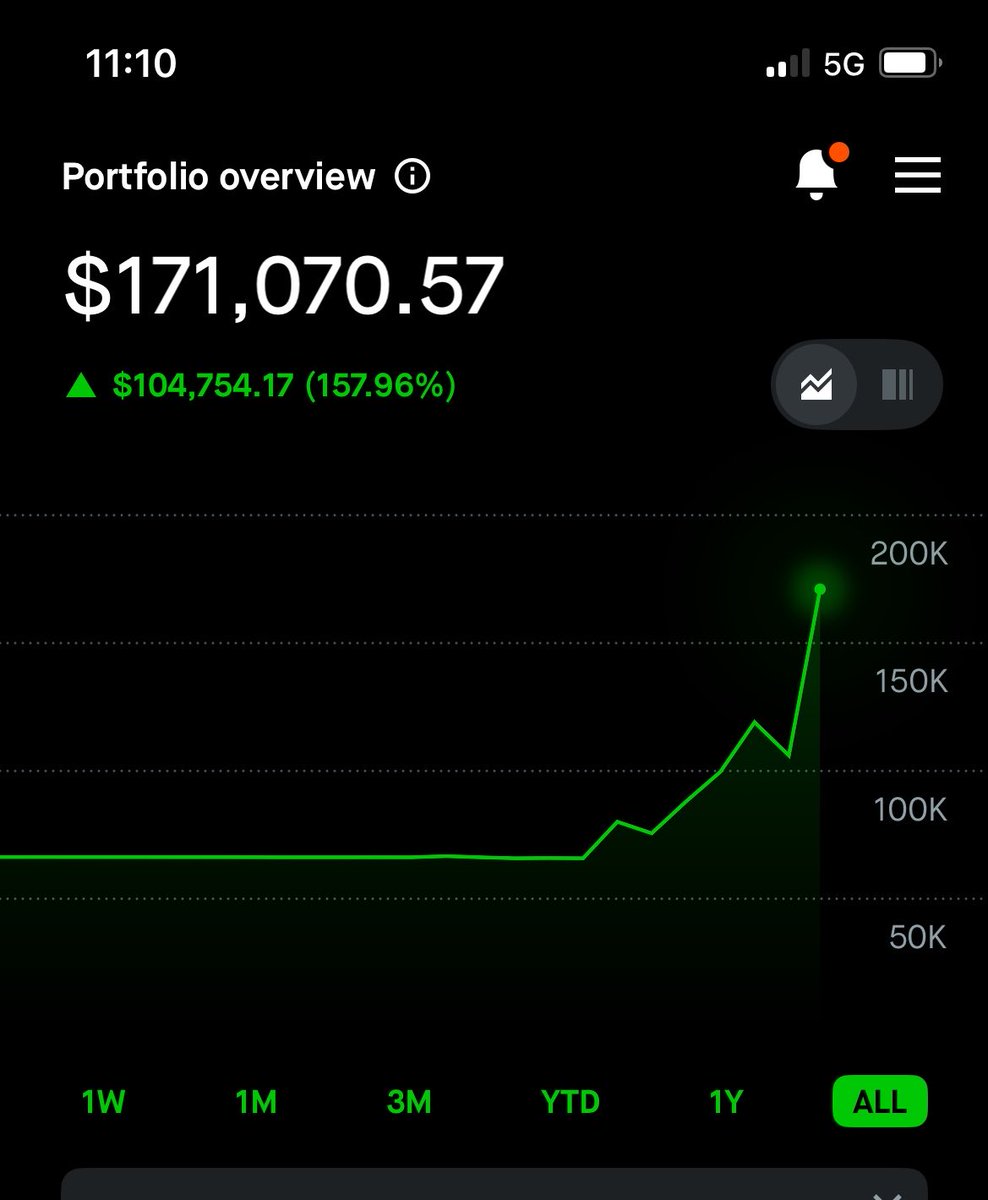Open the hamburger menu

[x=917, y=175]
